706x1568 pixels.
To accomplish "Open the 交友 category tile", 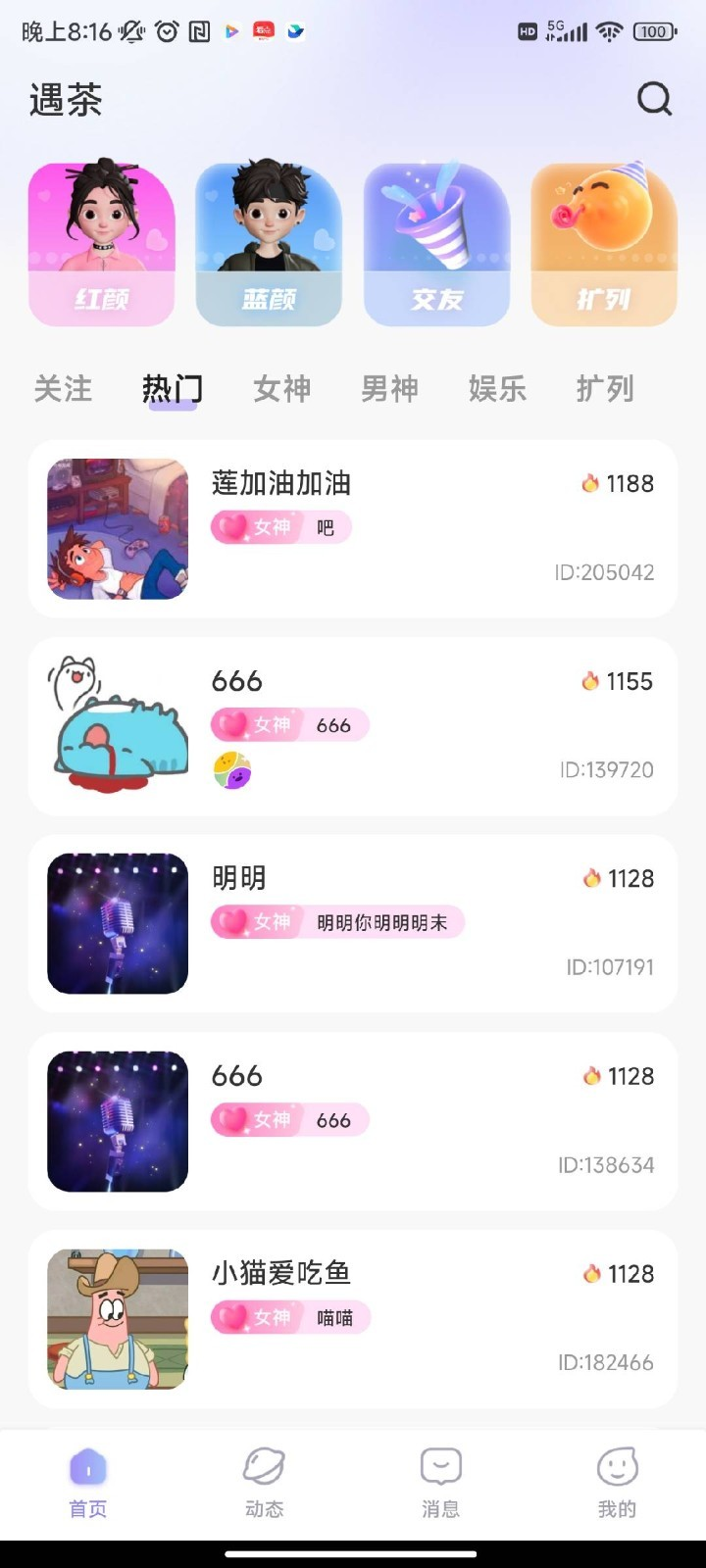I will coord(436,244).
